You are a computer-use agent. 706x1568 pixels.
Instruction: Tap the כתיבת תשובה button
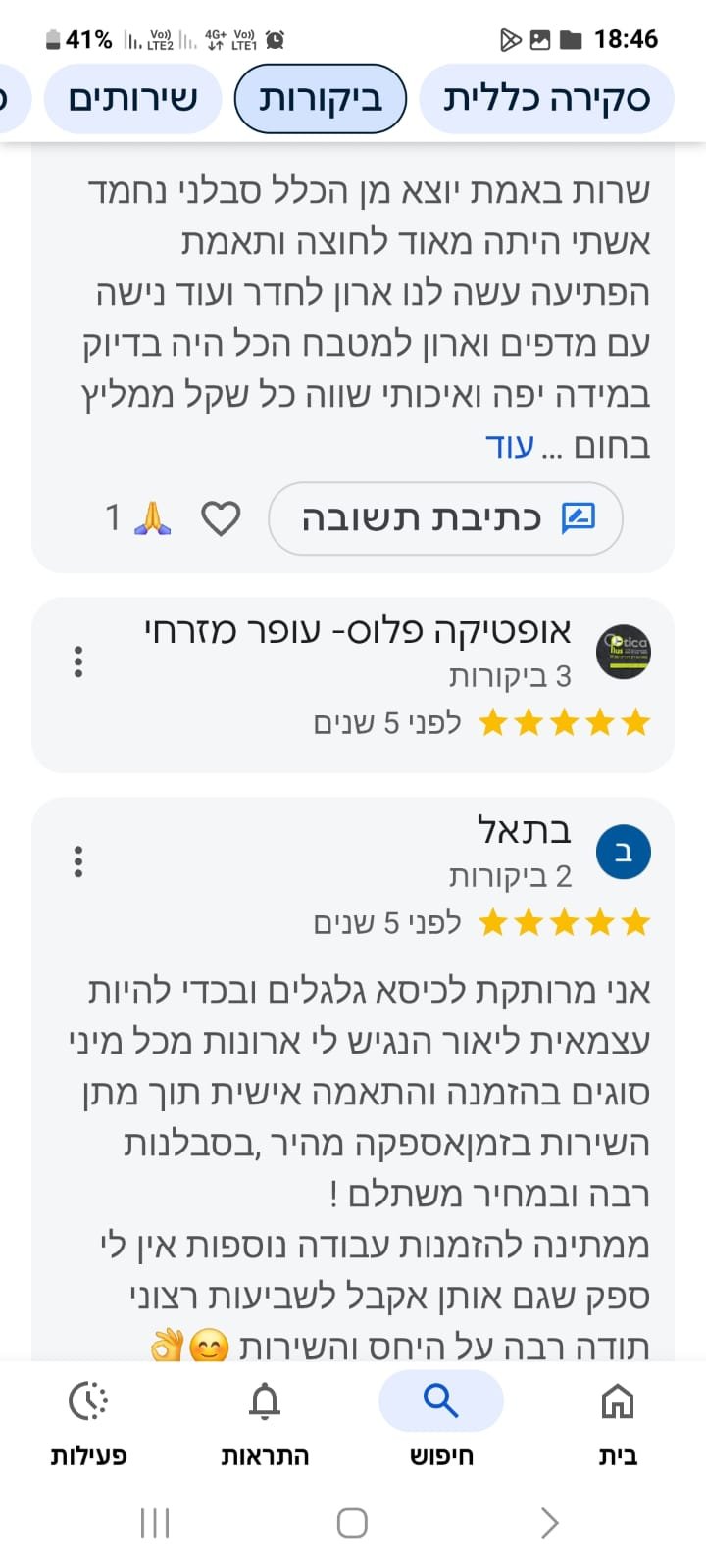point(446,518)
